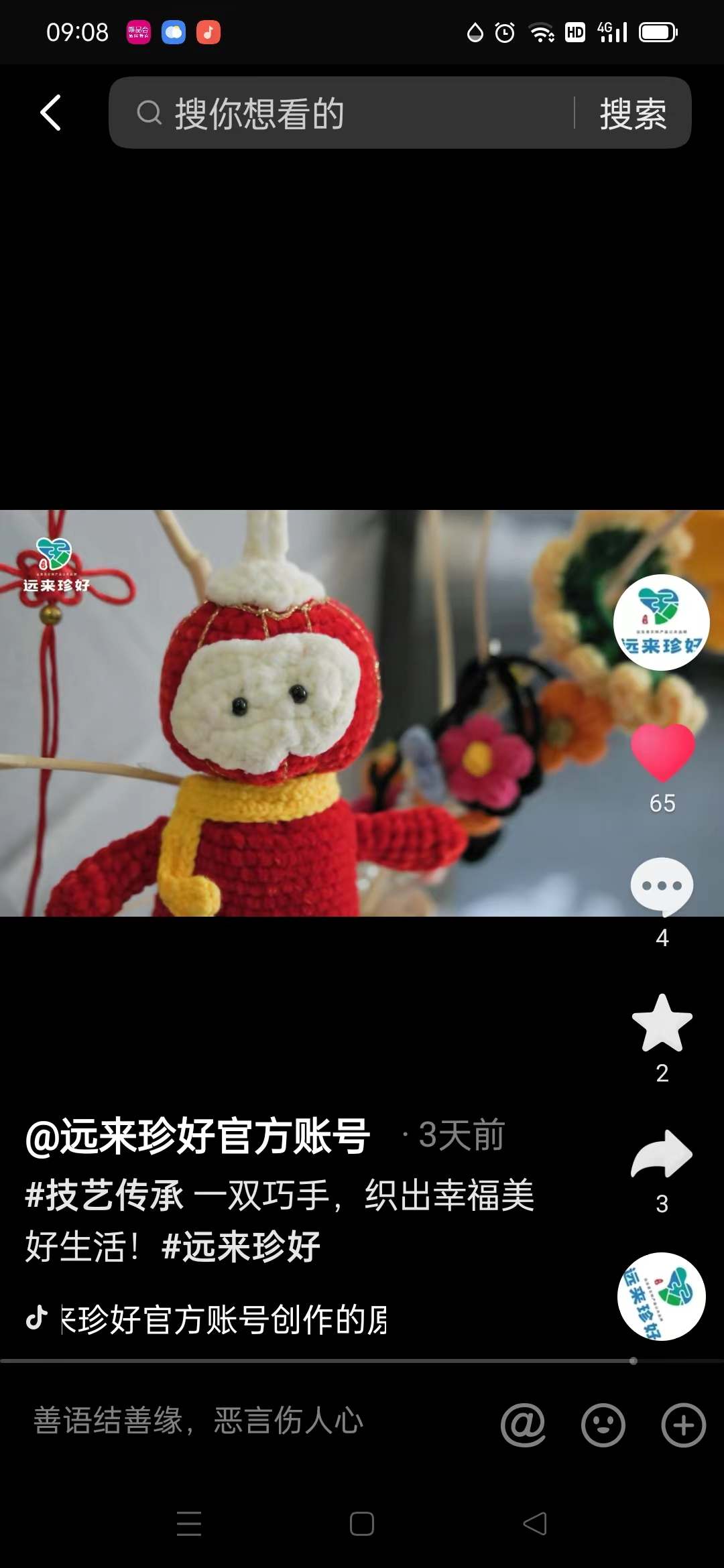Share the video via the arrow icon

pos(662,1154)
